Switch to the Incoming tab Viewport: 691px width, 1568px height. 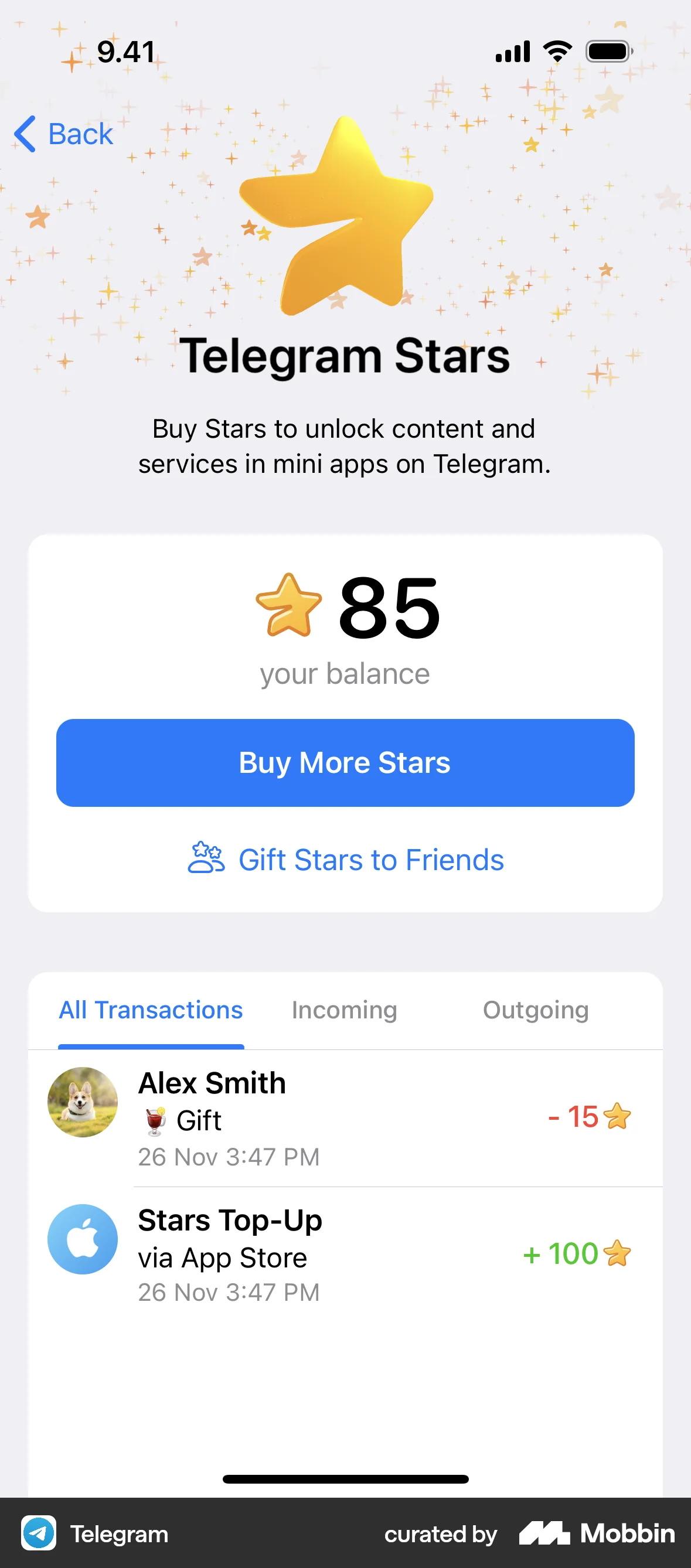tap(343, 1010)
